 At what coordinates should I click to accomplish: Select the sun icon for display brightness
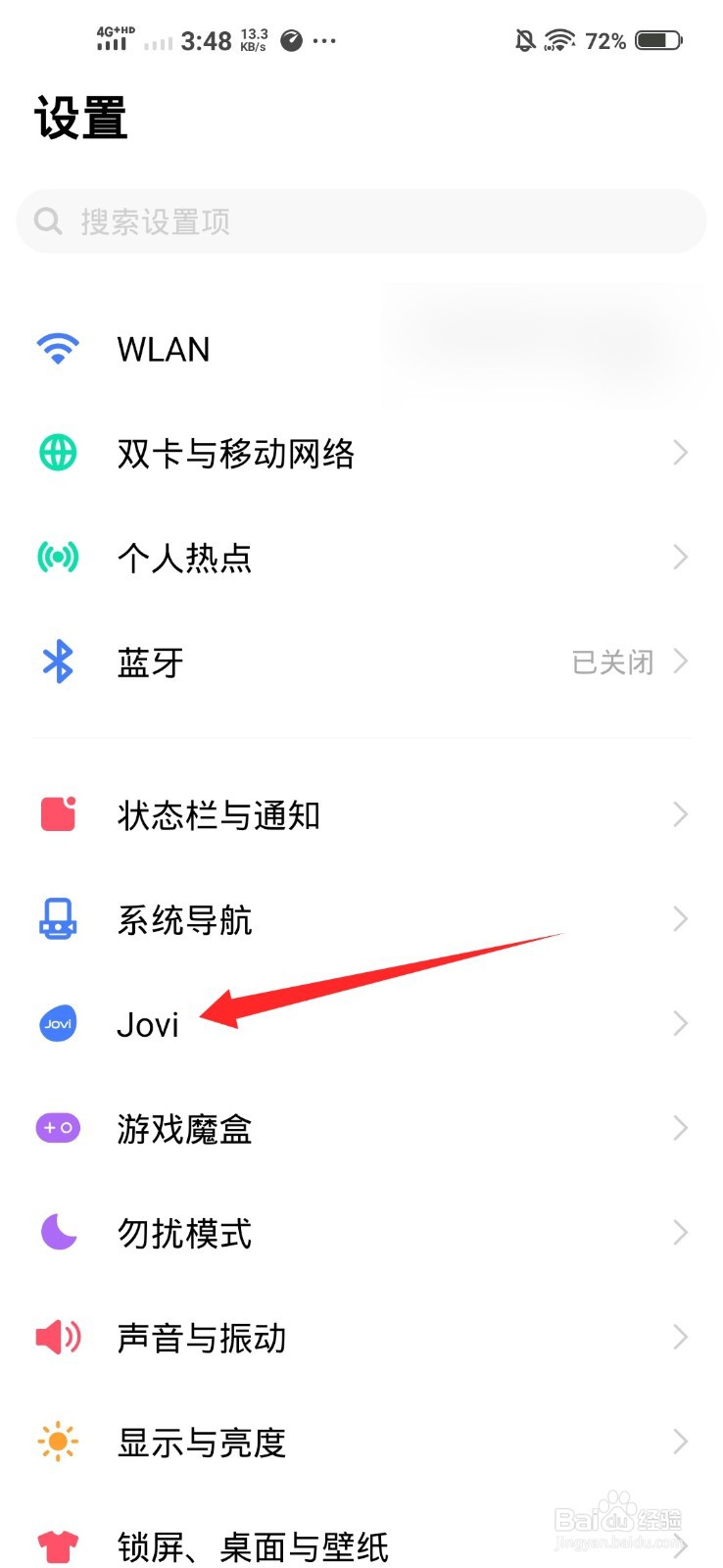pyautogui.click(x=57, y=1442)
